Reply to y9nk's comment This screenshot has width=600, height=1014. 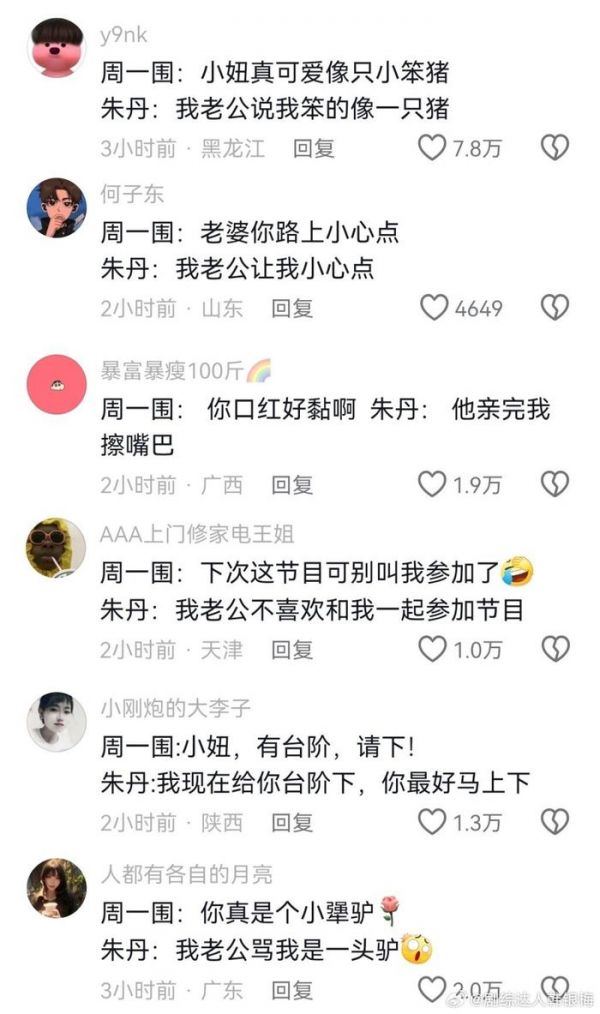point(314,149)
